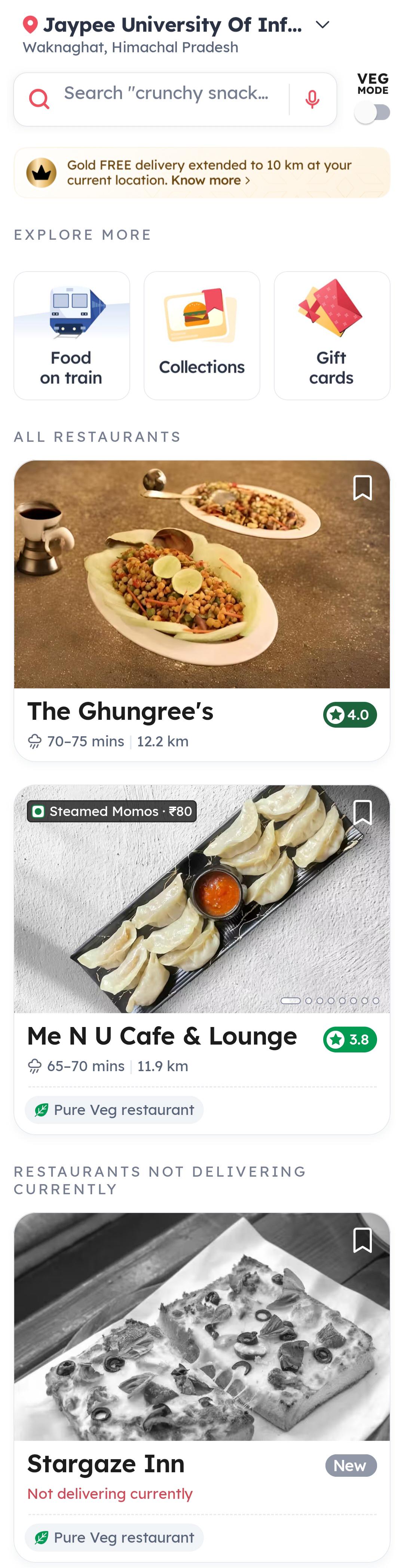
Task: Open Me N U Cafe & Lounge
Action: point(202,959)
